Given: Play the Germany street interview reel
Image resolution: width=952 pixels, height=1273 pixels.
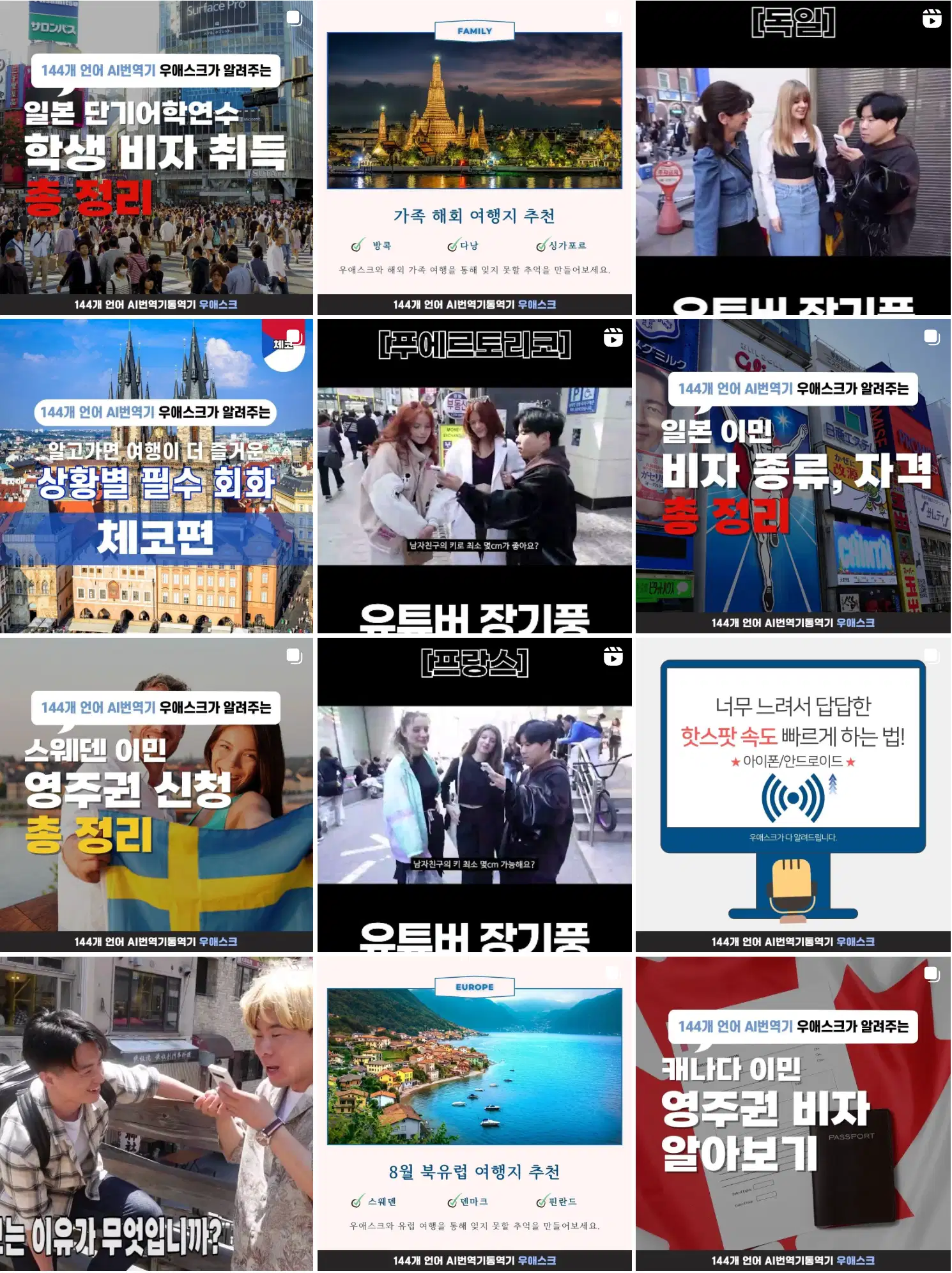Looking at the screenshot, I should [792, 157].
